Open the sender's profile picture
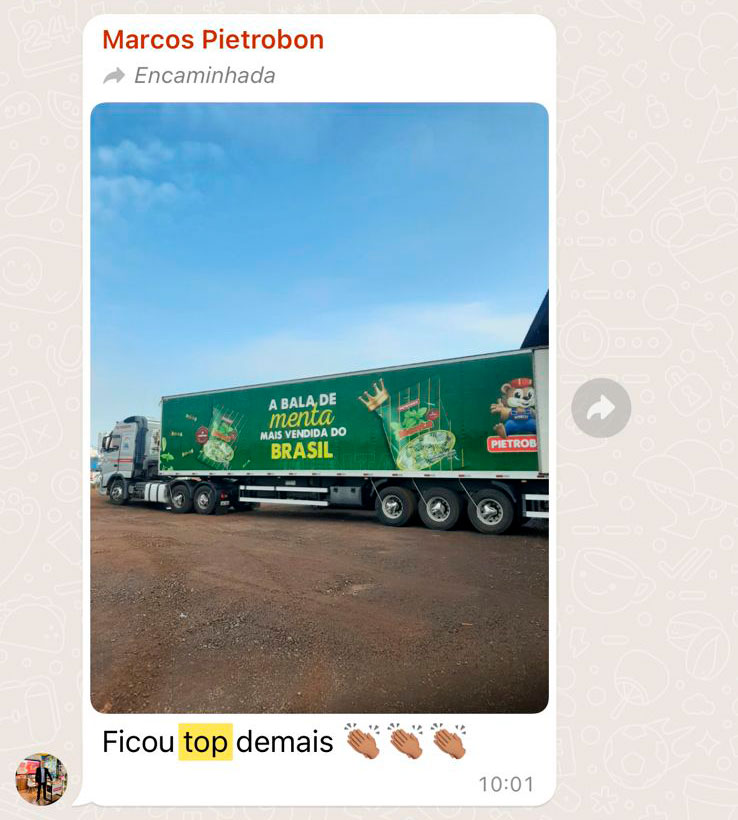 [41, 780]
